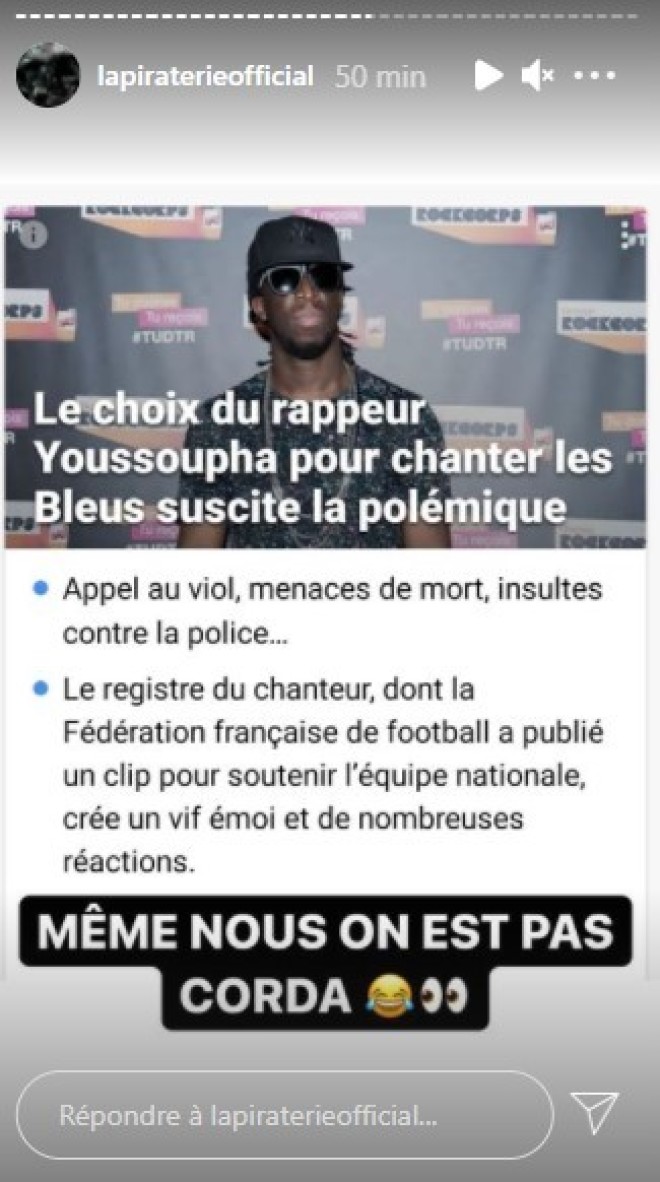
Task: Reply in the Répondre à lapiraterieofficial field
Action: click(283, 1115)
